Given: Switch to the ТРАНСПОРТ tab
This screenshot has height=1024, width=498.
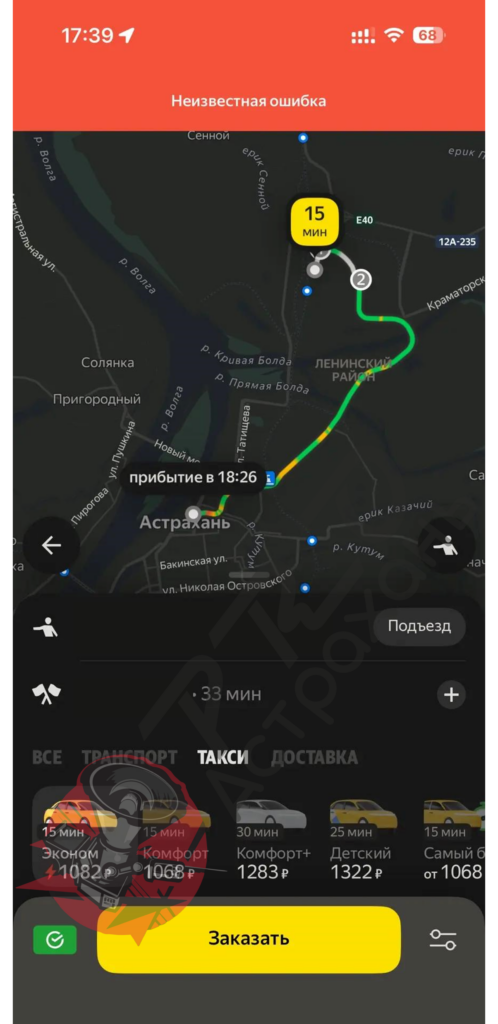Looking at the screenshot, I should point(129,758).
